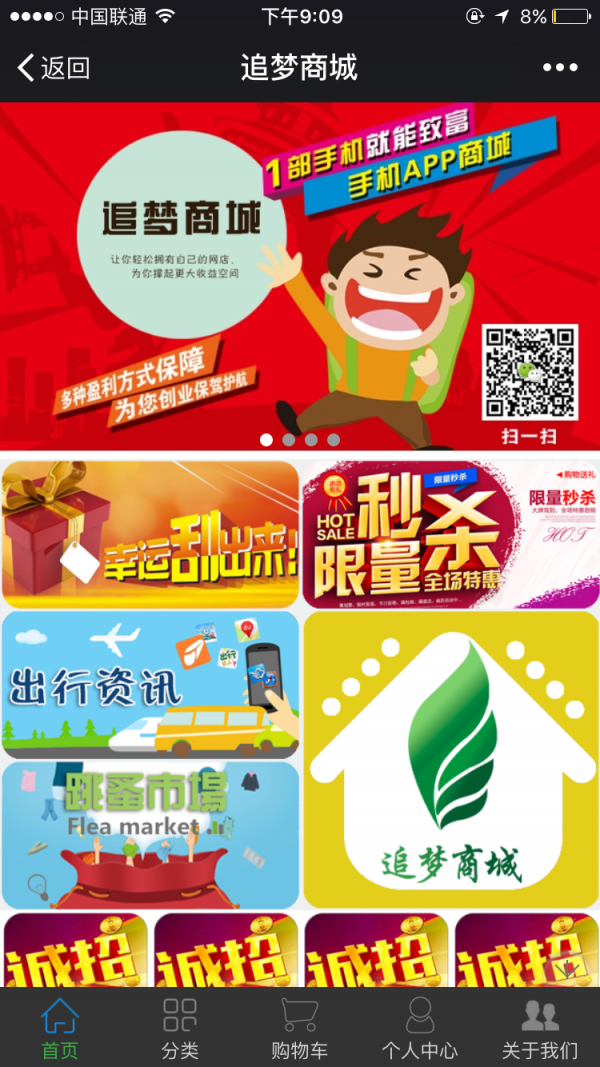Image resolution: width=600 pixels, height=1067 pixels.
Task: Open the 追梦商城 mobile app banner
Action: coord(300,275)
